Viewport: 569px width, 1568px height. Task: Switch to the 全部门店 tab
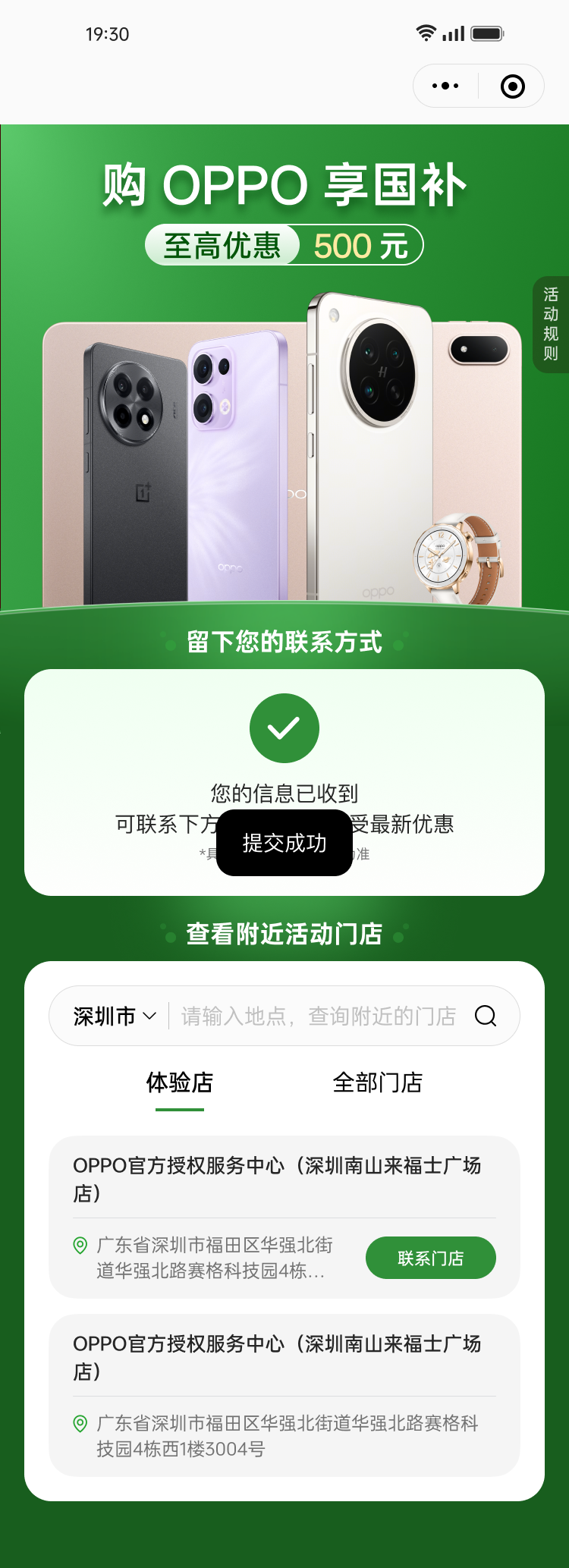point(378,1083)
